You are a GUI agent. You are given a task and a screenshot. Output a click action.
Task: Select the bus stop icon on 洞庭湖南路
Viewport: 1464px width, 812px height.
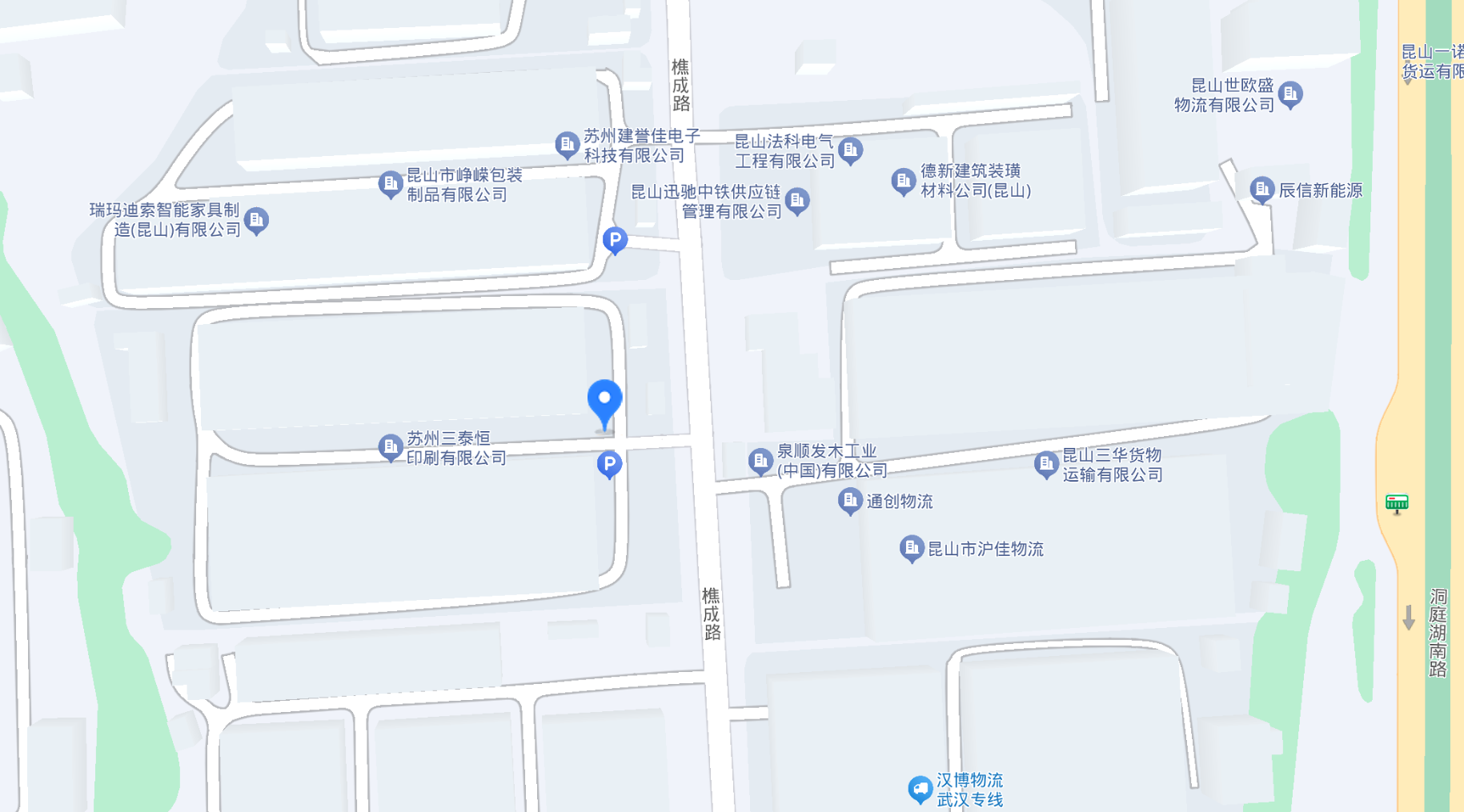tap(1397, 502)
